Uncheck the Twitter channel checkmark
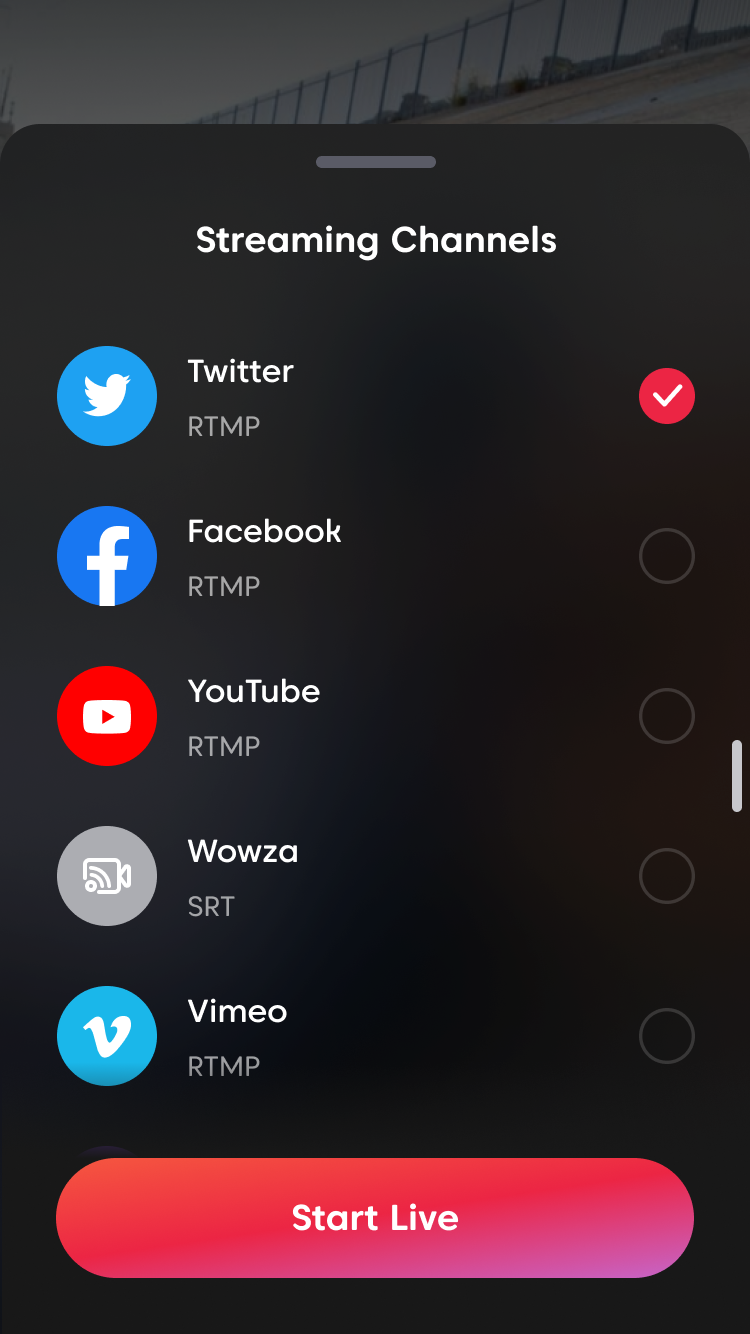750x1334 pixels. pos(666,396)
